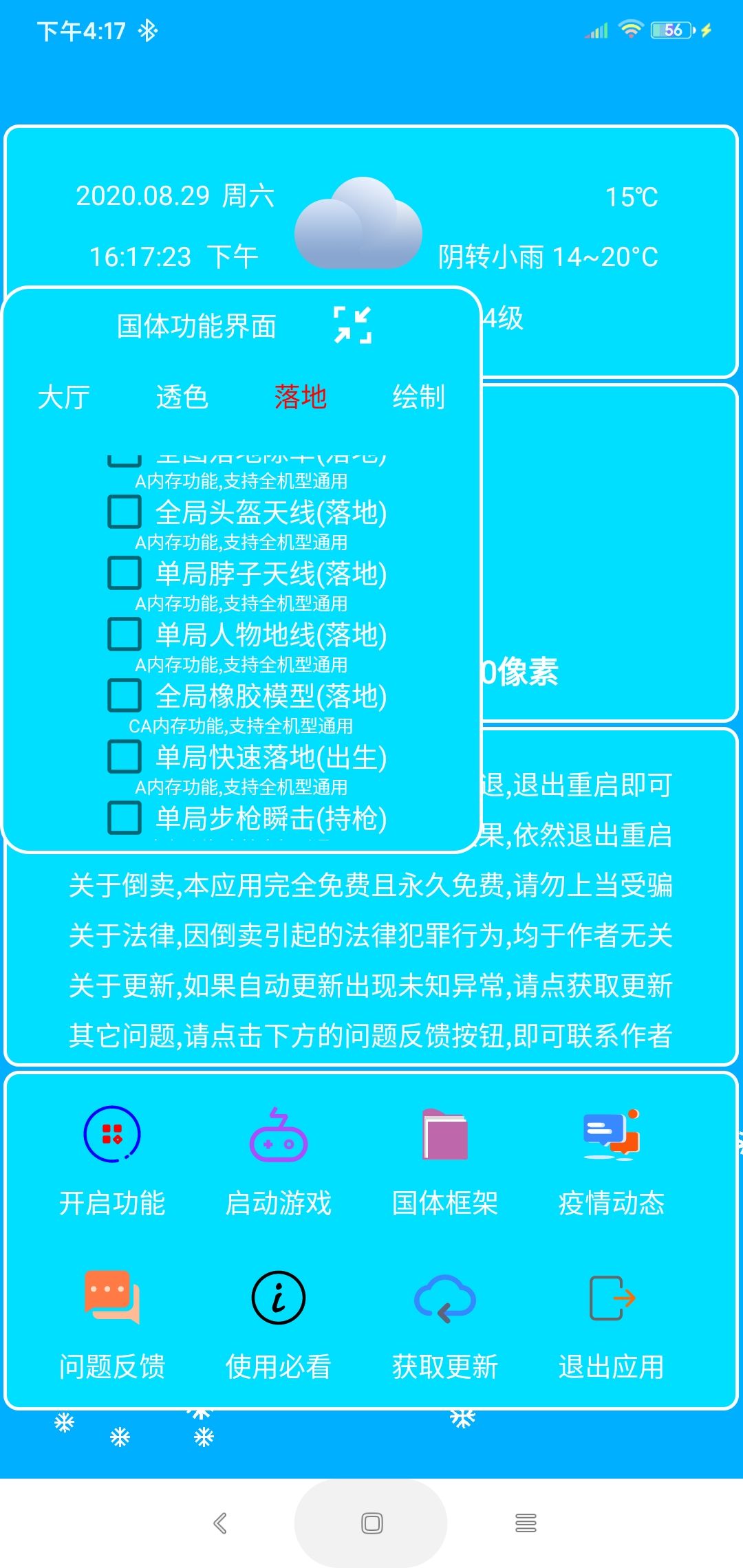Image resolution: width=743 pixels, height=1568 pixels.
Task: Tick the 全局橡胶模型(落地) checkbox
Action: point(125,695)
